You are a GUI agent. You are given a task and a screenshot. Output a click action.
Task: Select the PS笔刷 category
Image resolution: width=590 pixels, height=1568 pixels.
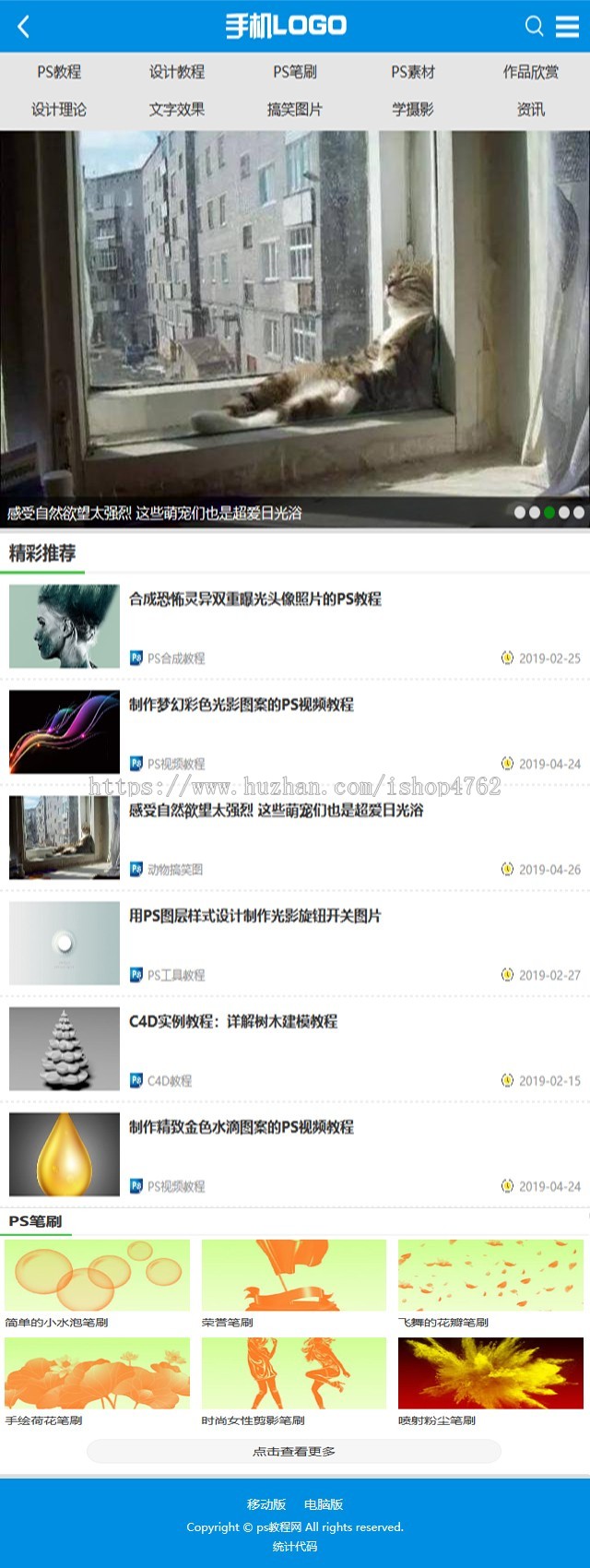[295, 72]
